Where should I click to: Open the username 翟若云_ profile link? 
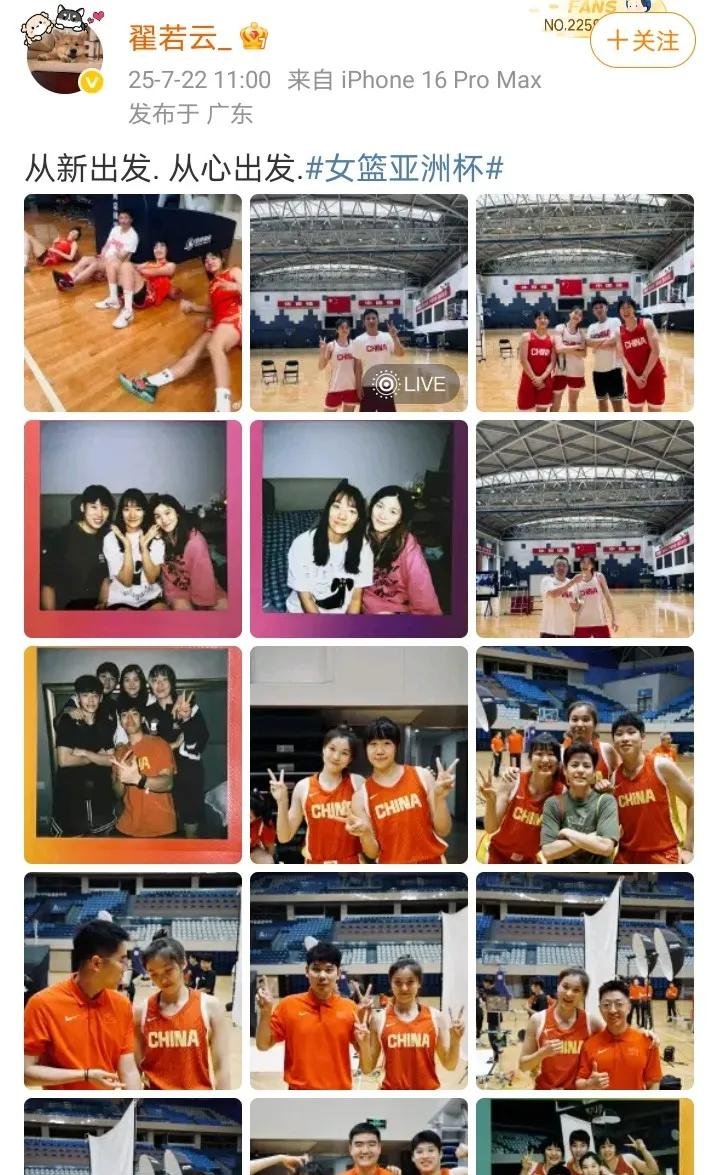(180, 38)
